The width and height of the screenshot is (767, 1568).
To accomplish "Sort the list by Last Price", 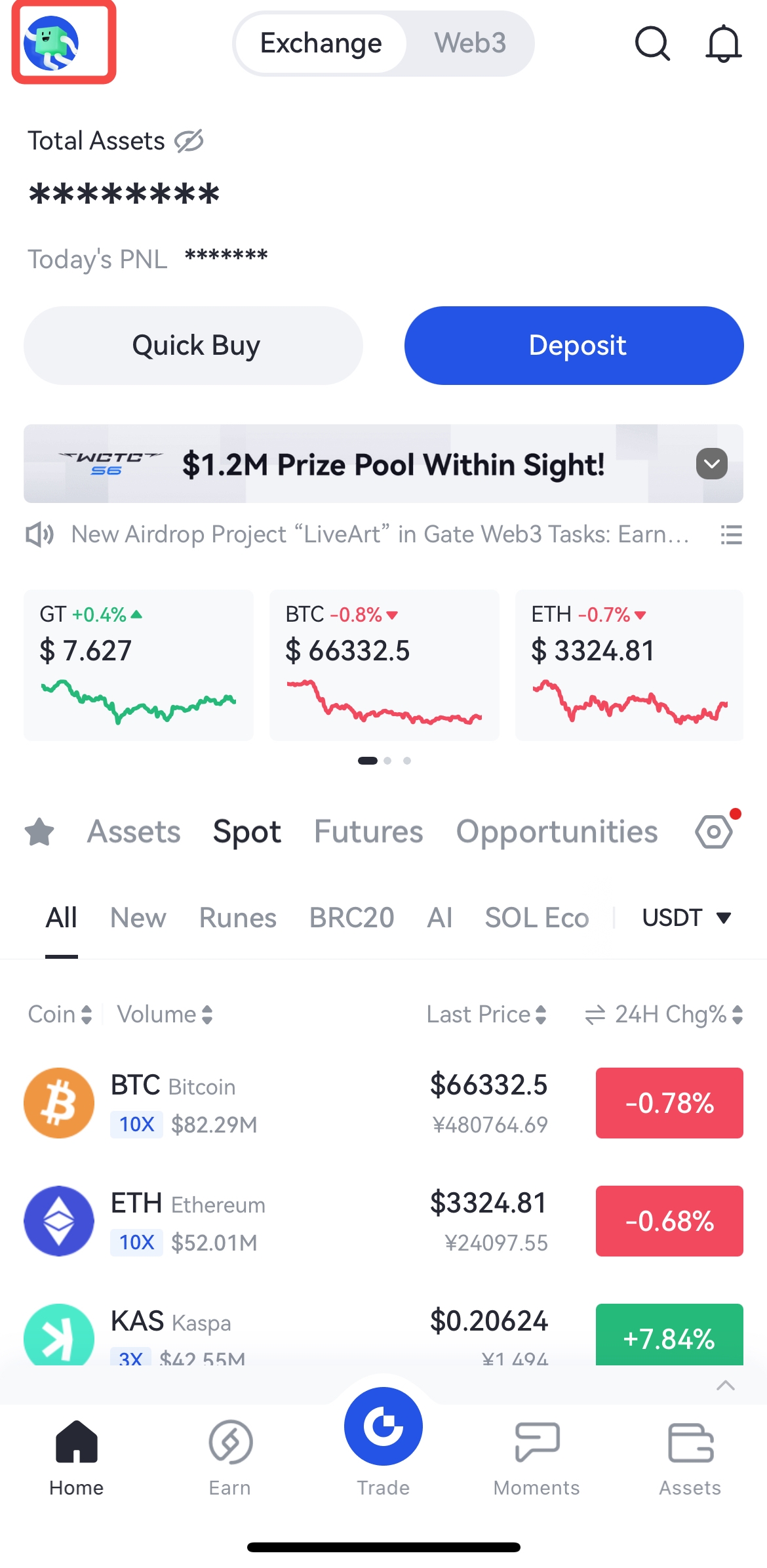I will coord(486,1015).
